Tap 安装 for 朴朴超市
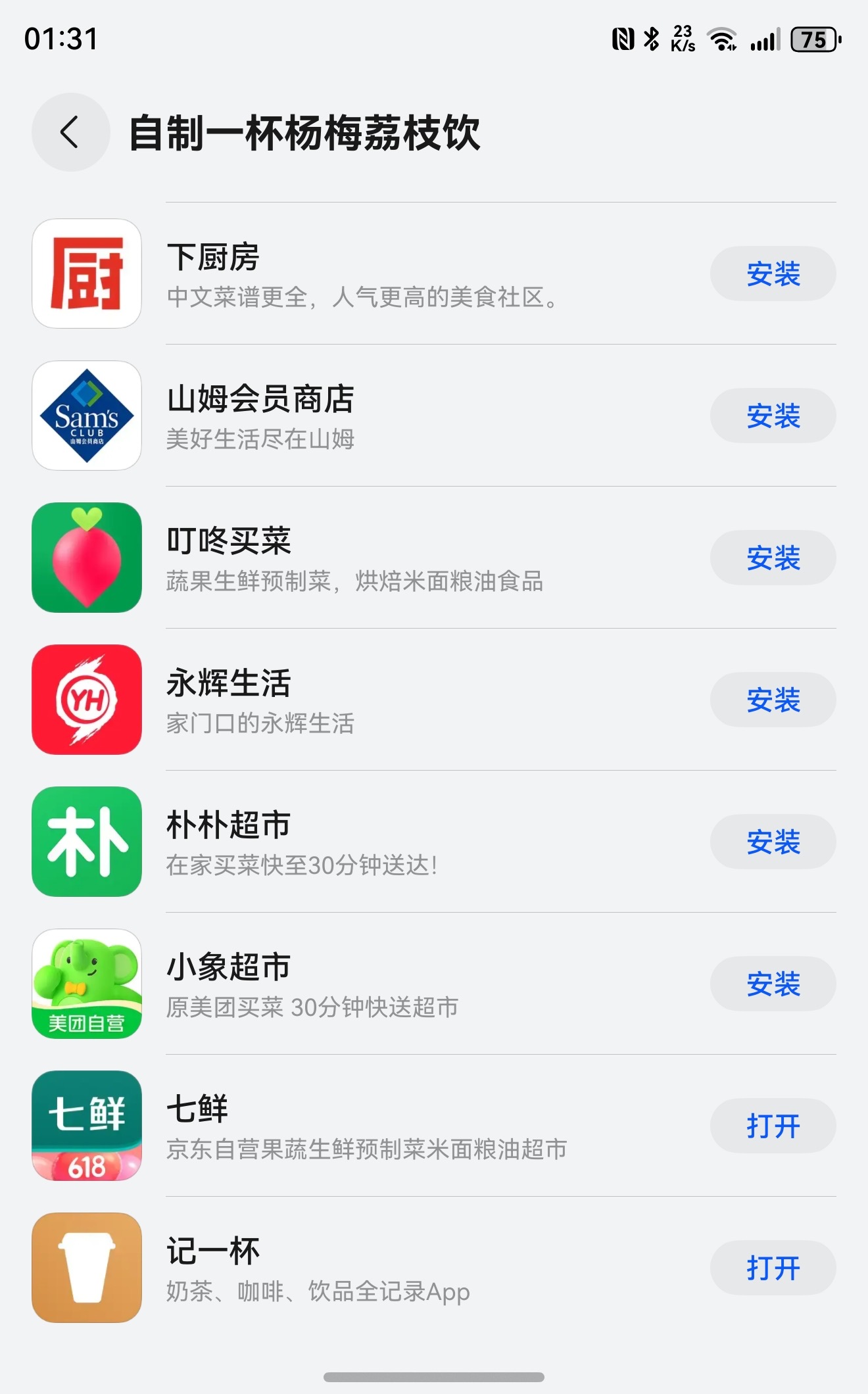 coord(773,842)
